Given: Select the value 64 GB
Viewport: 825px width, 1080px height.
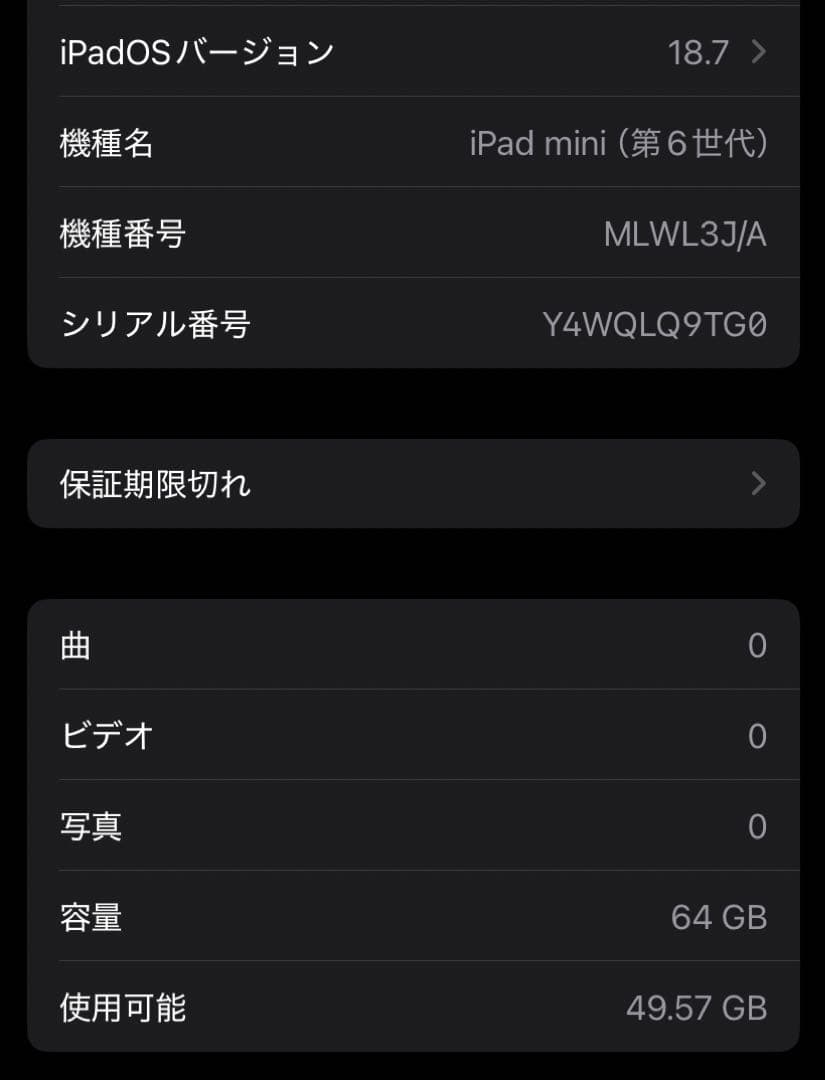Looking at the screenshot, I should click(725, 917).
